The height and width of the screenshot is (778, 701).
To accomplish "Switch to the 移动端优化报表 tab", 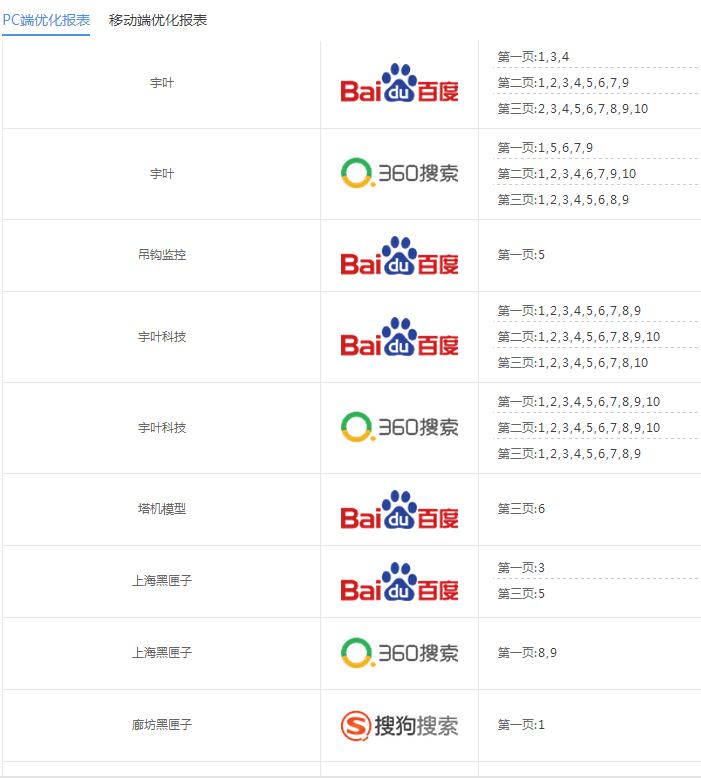I will [158, 20].
